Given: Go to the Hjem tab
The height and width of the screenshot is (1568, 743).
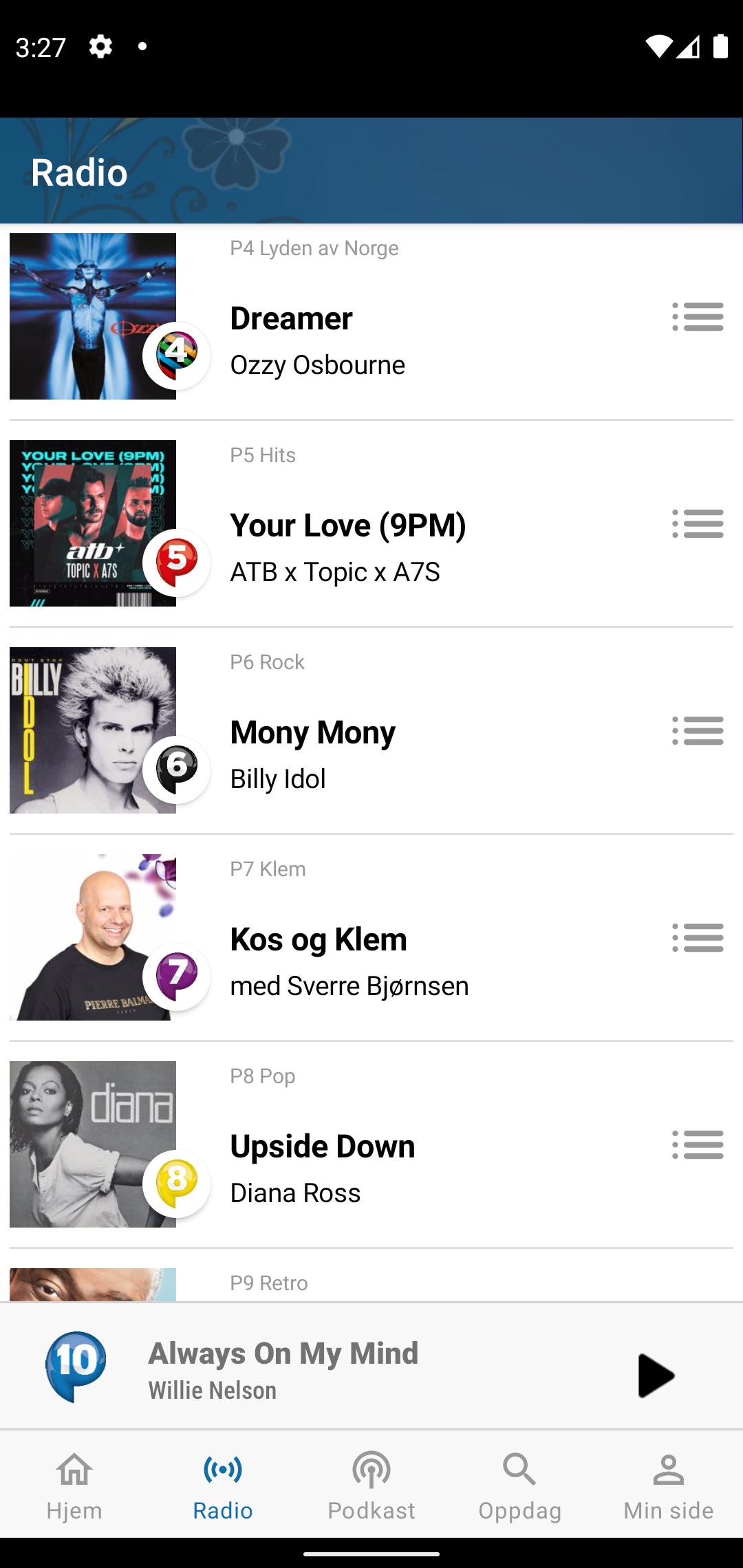Looking at the screenshot, I should 74,1485.
